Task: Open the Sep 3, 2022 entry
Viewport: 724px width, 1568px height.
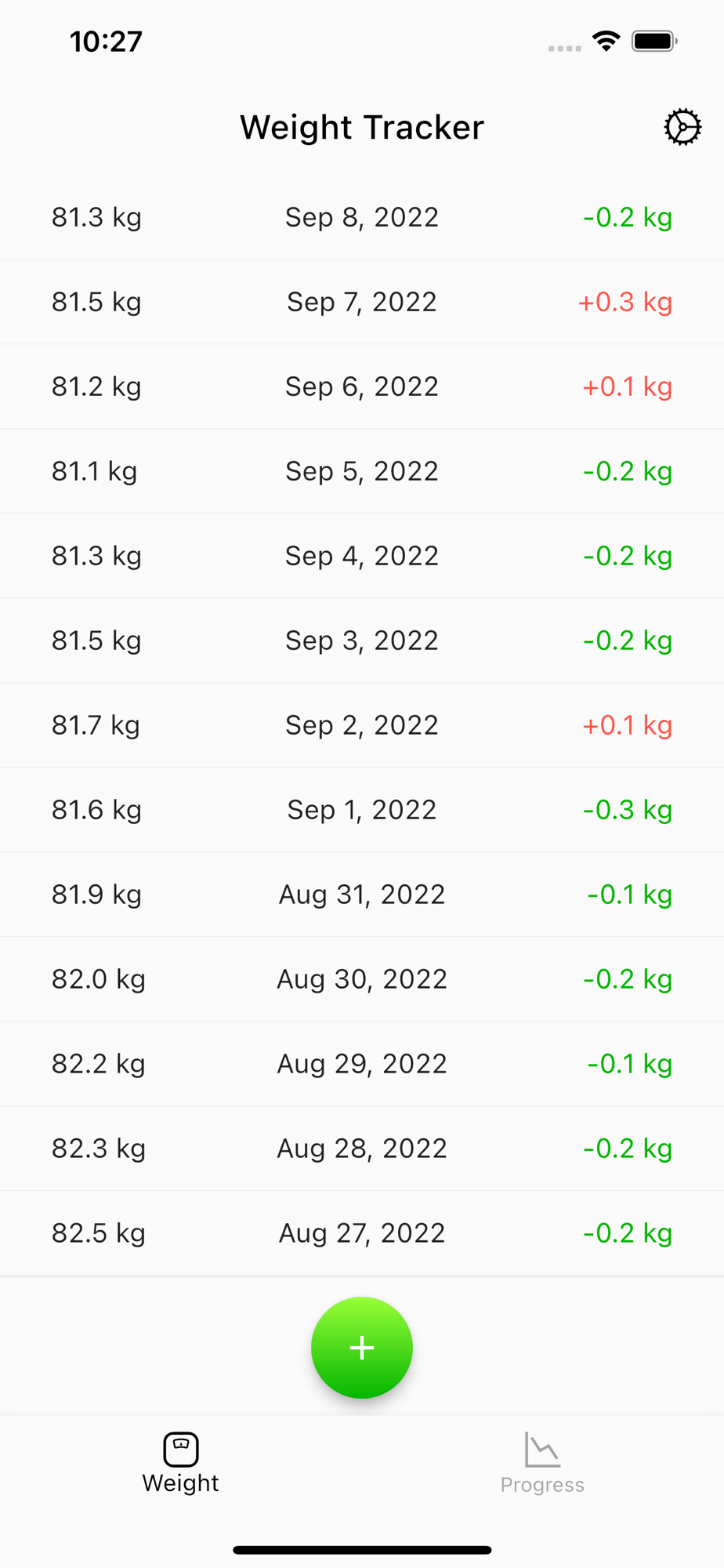Action: (x=362, y=641)
